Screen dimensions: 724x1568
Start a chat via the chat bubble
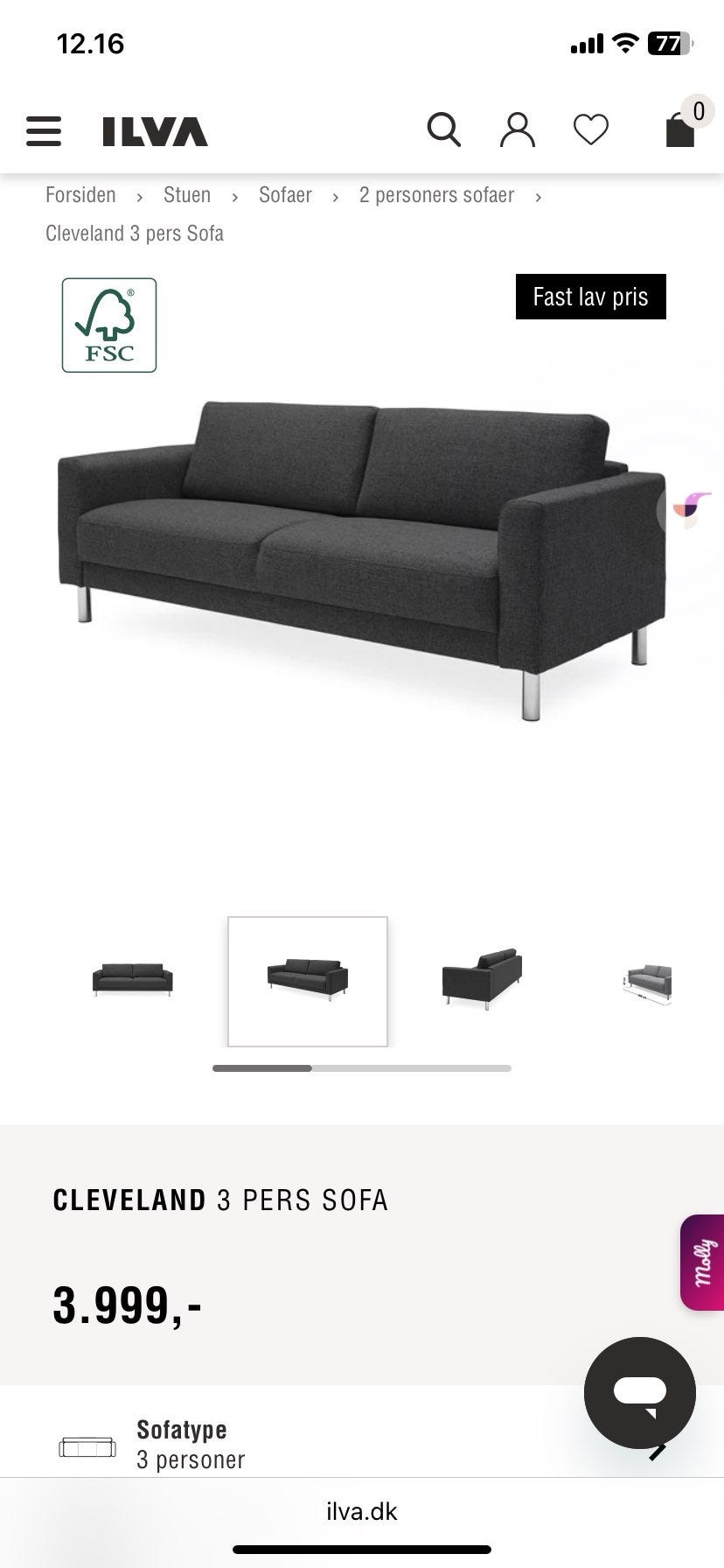click(x=639, y=1392)
